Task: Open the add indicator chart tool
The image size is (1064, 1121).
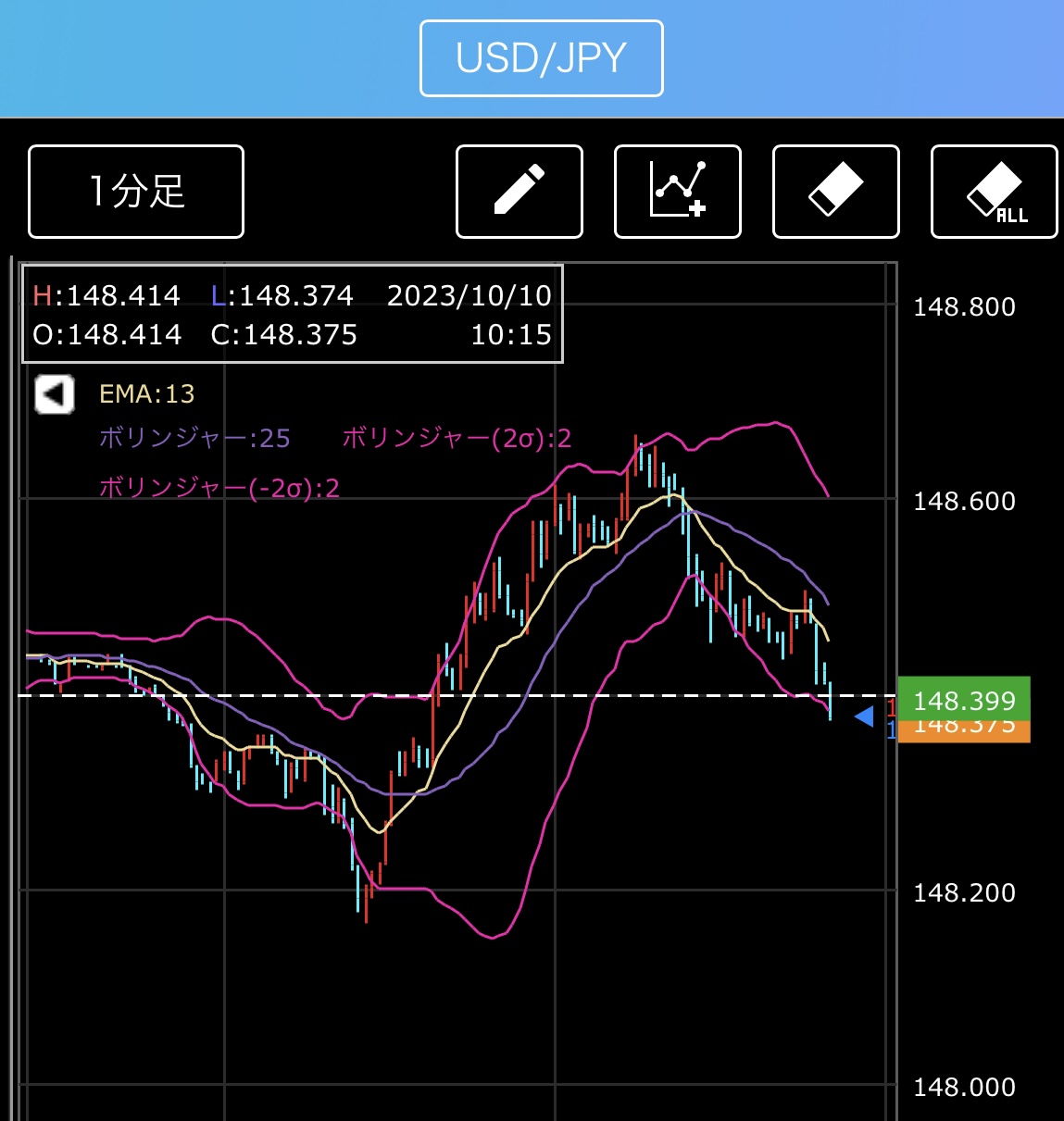Action: click(x=678, y=192)
